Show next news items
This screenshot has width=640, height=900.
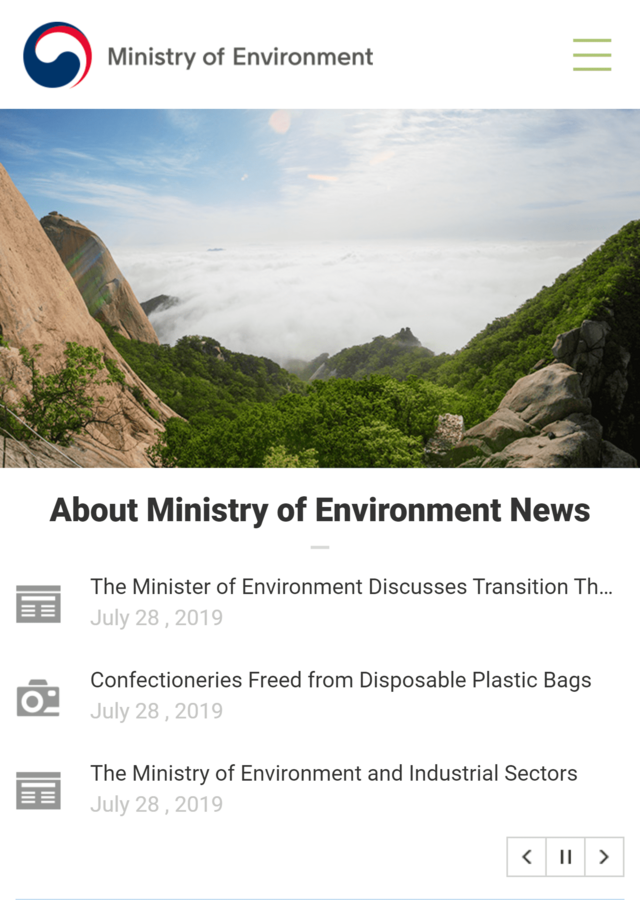tap(604, 857)
